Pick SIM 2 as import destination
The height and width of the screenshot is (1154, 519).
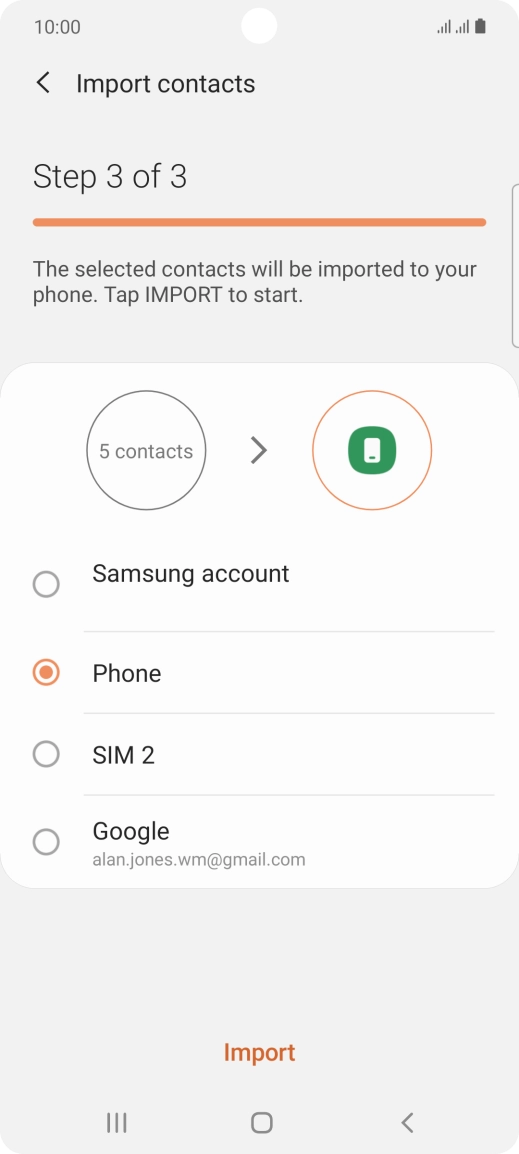pyautogui.click(x=259, y=754)
